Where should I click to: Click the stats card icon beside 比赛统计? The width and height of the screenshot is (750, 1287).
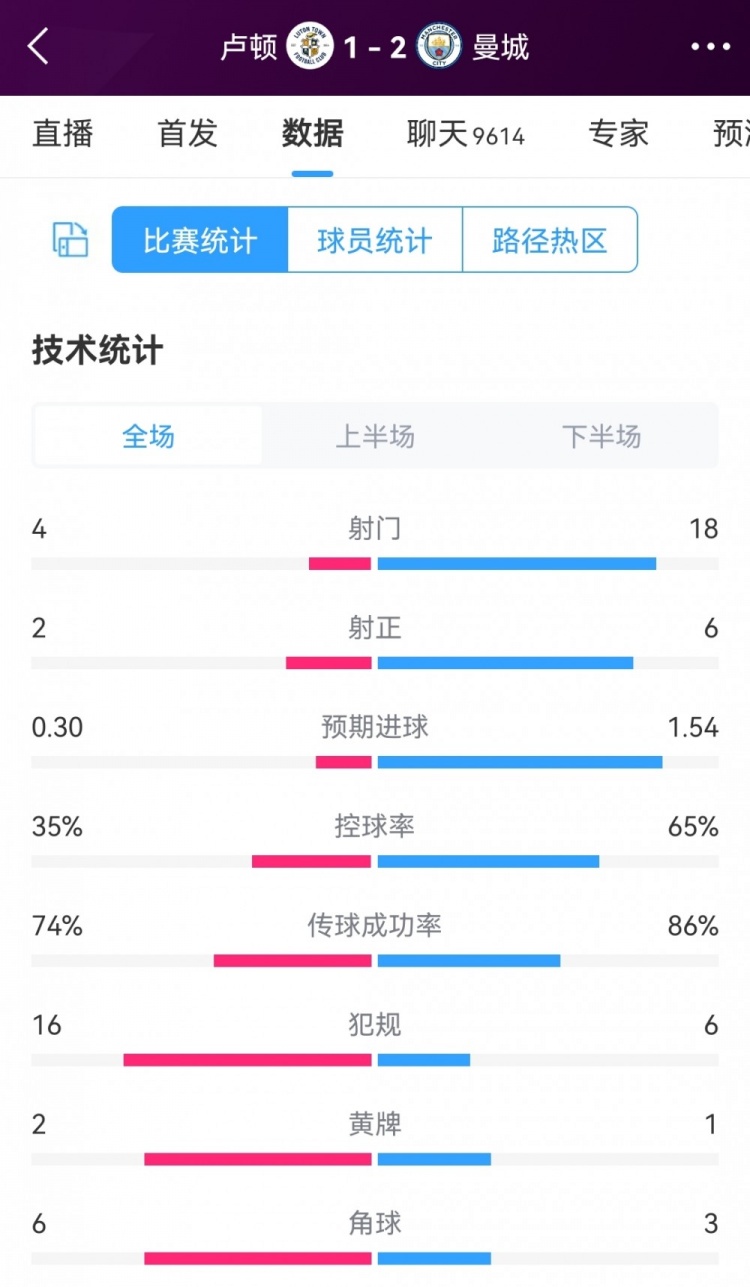tap(68, 240)
